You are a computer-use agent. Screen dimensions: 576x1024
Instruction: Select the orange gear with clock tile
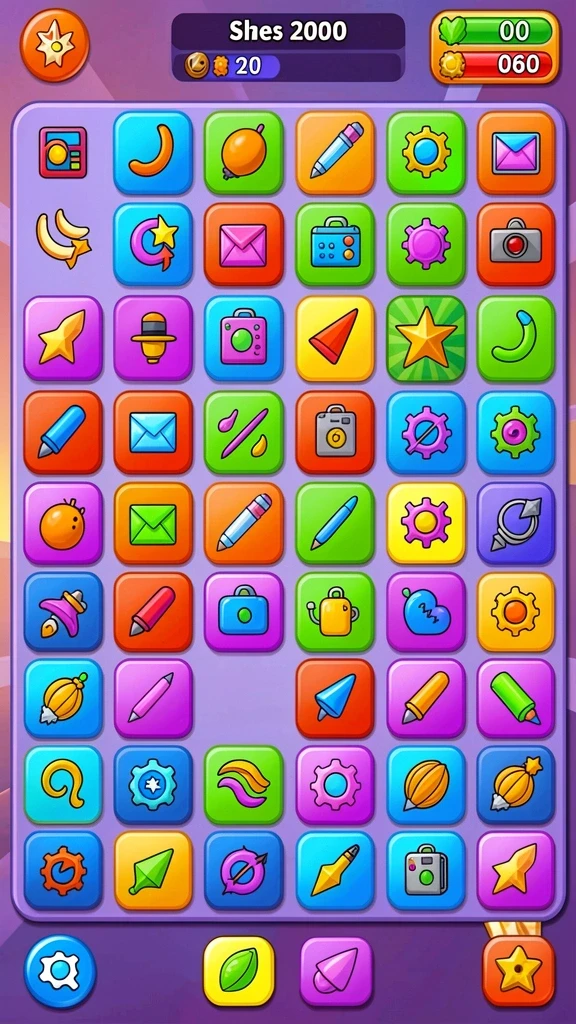coord(63,871)
